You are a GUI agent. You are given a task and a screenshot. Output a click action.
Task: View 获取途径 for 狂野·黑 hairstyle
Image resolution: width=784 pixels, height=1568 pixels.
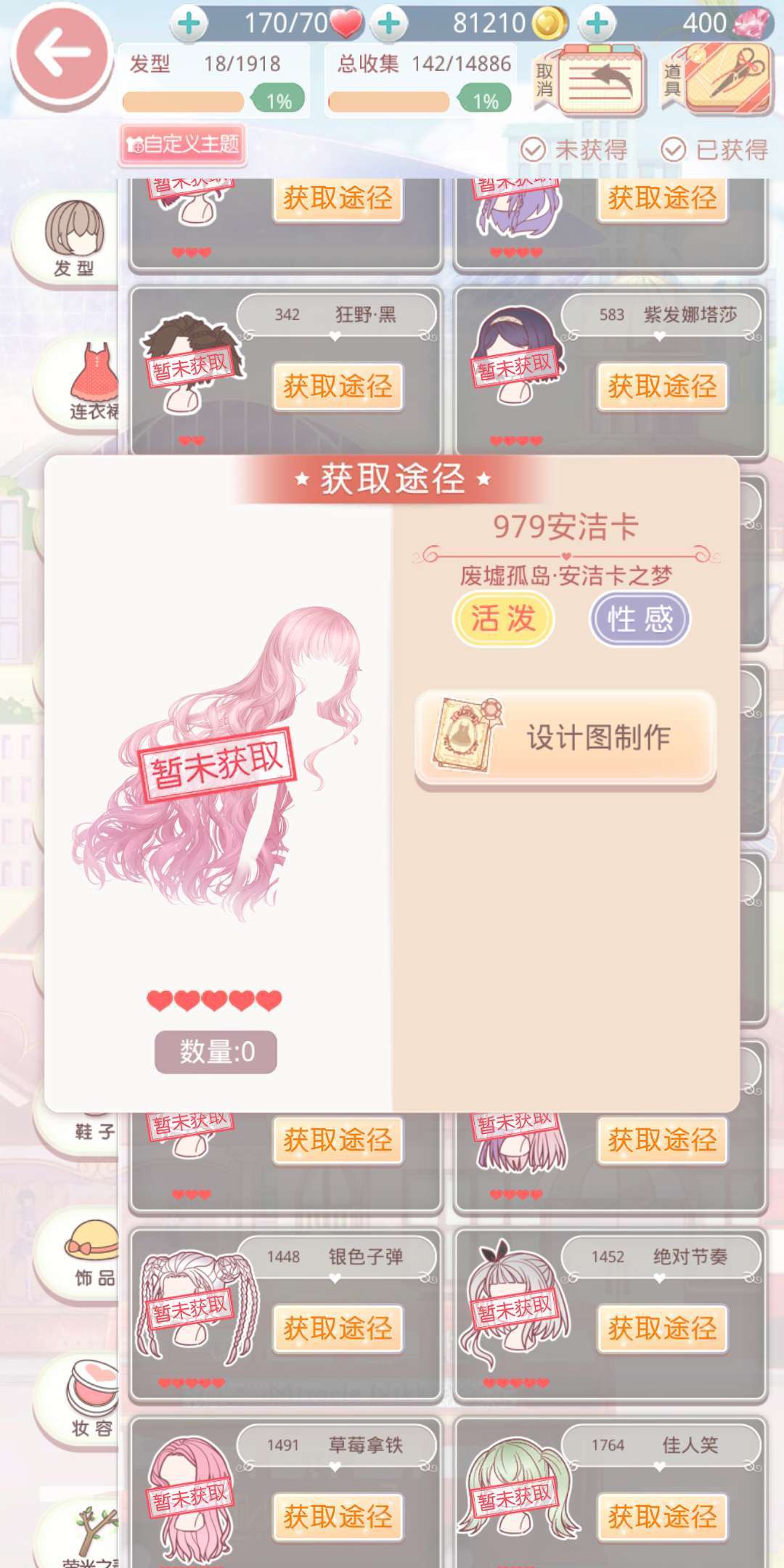(338, 386)
